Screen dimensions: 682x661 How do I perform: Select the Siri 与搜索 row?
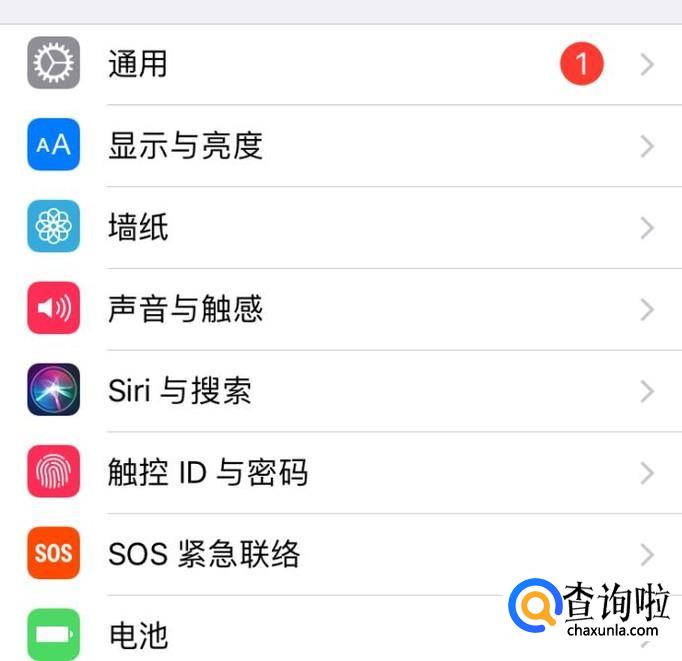(179, 391)
